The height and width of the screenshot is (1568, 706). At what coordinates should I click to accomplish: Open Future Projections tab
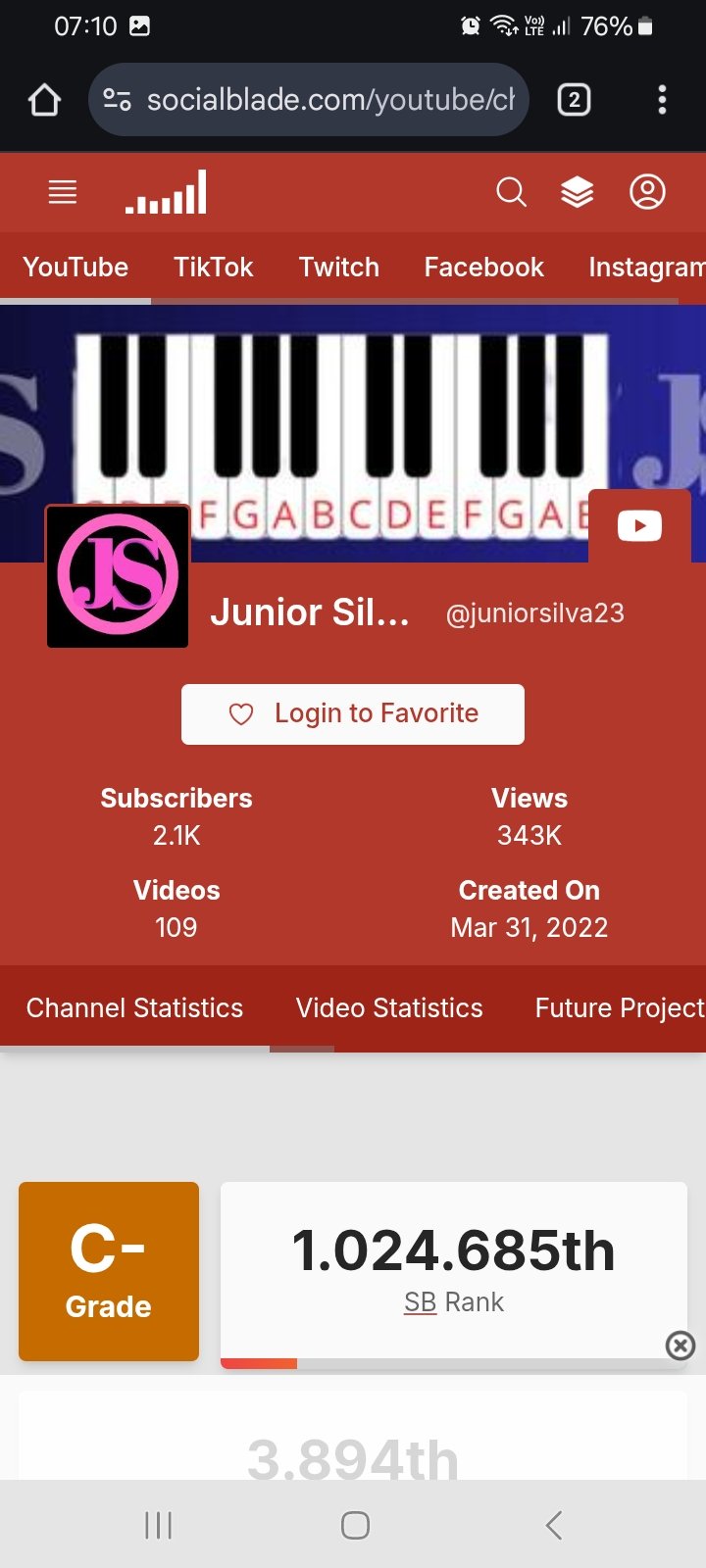click(x=620, y=1007)
